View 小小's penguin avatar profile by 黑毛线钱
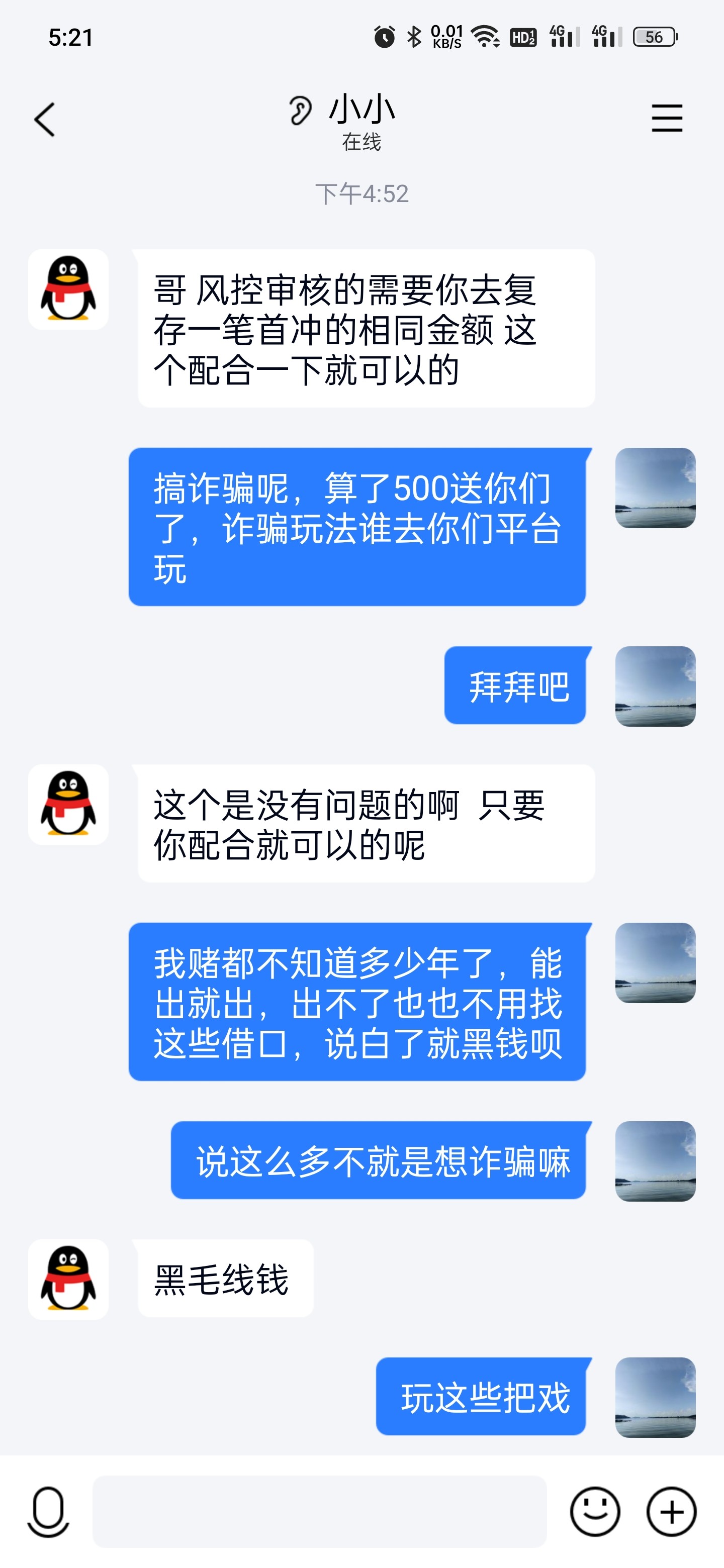This screenshot has width=724, height=1568. [x=68, y=1279]
